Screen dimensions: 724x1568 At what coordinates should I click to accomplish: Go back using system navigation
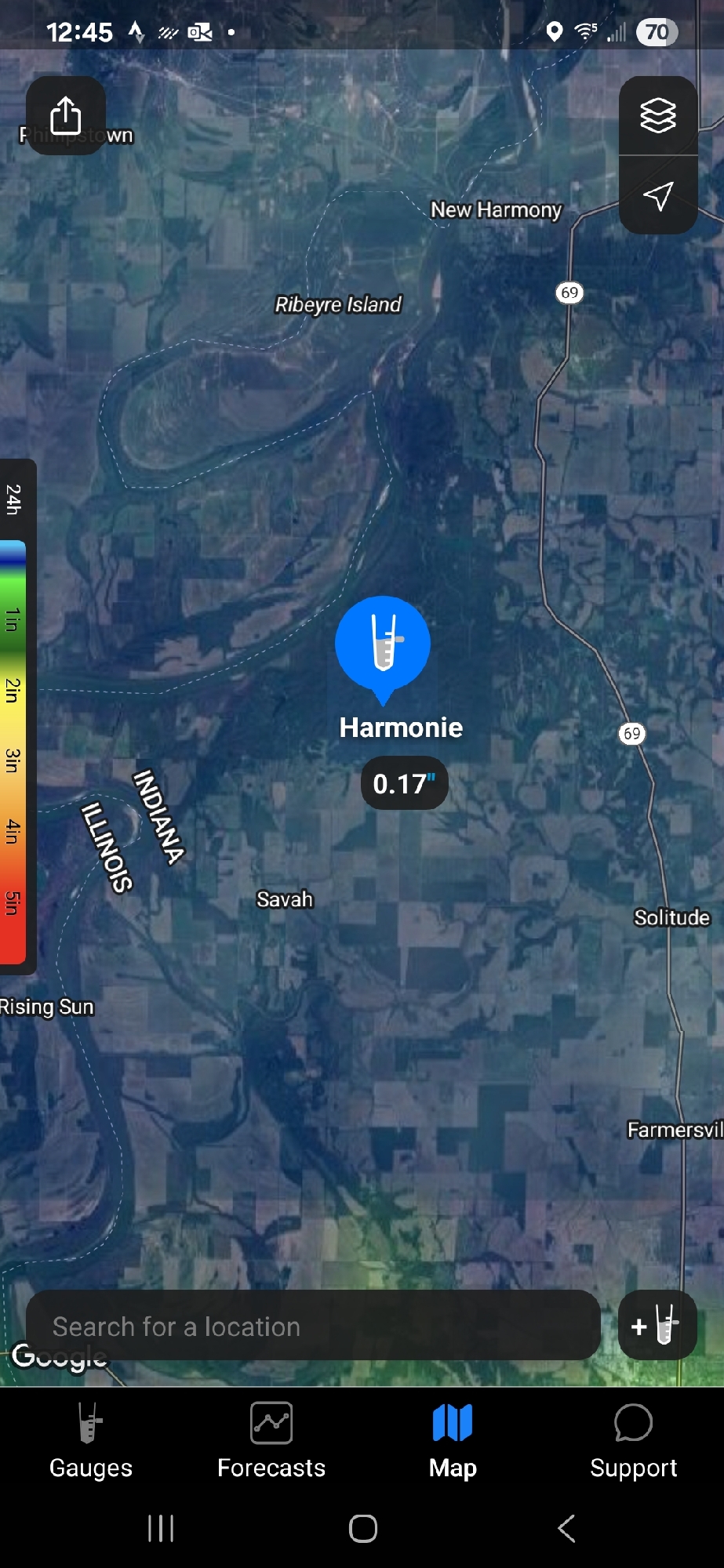click(x=566, y=1528)
